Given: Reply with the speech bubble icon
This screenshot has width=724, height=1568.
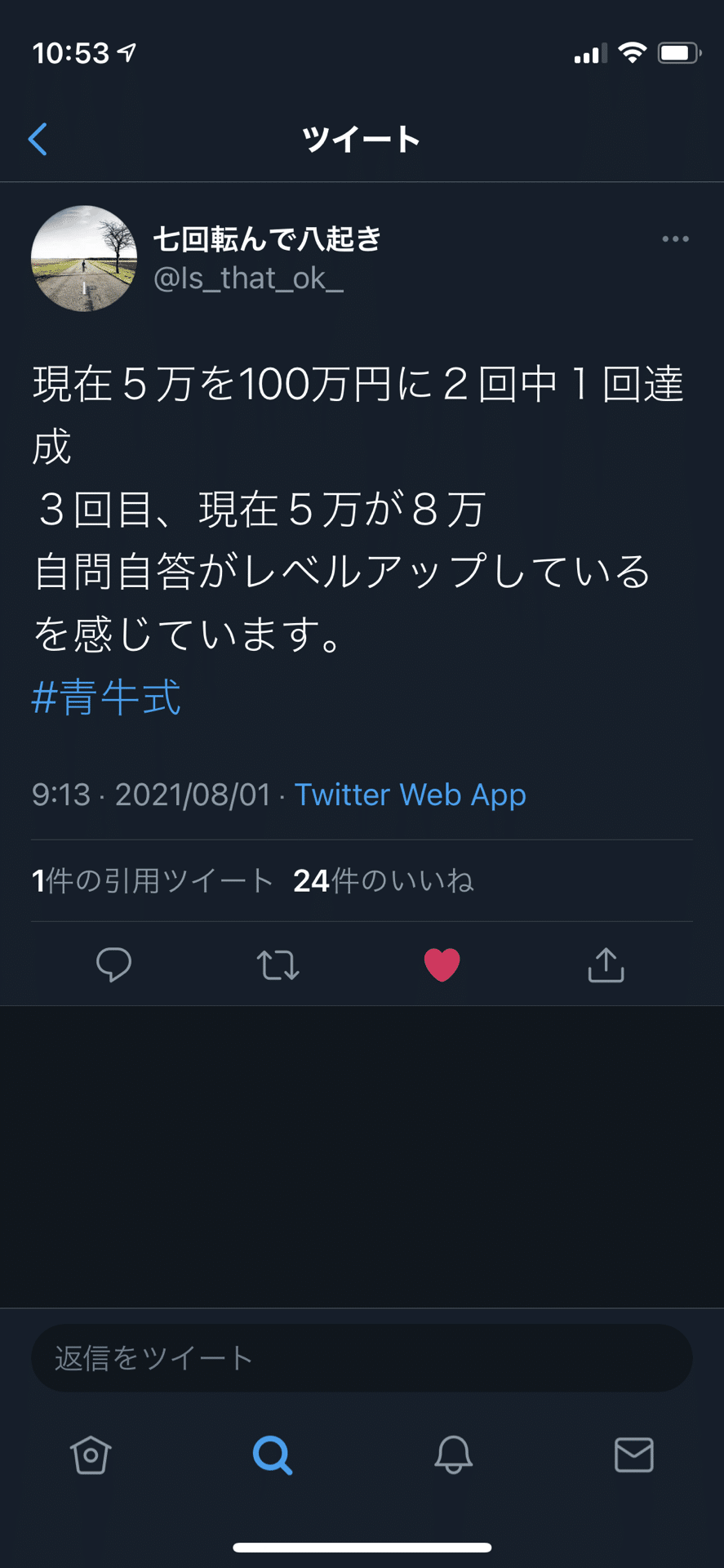Looking at the screenshot, I should (x=113, y=964).
